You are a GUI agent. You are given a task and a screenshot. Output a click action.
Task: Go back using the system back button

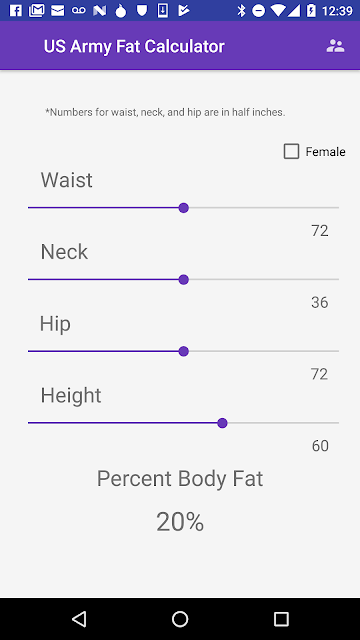point(79,619)
